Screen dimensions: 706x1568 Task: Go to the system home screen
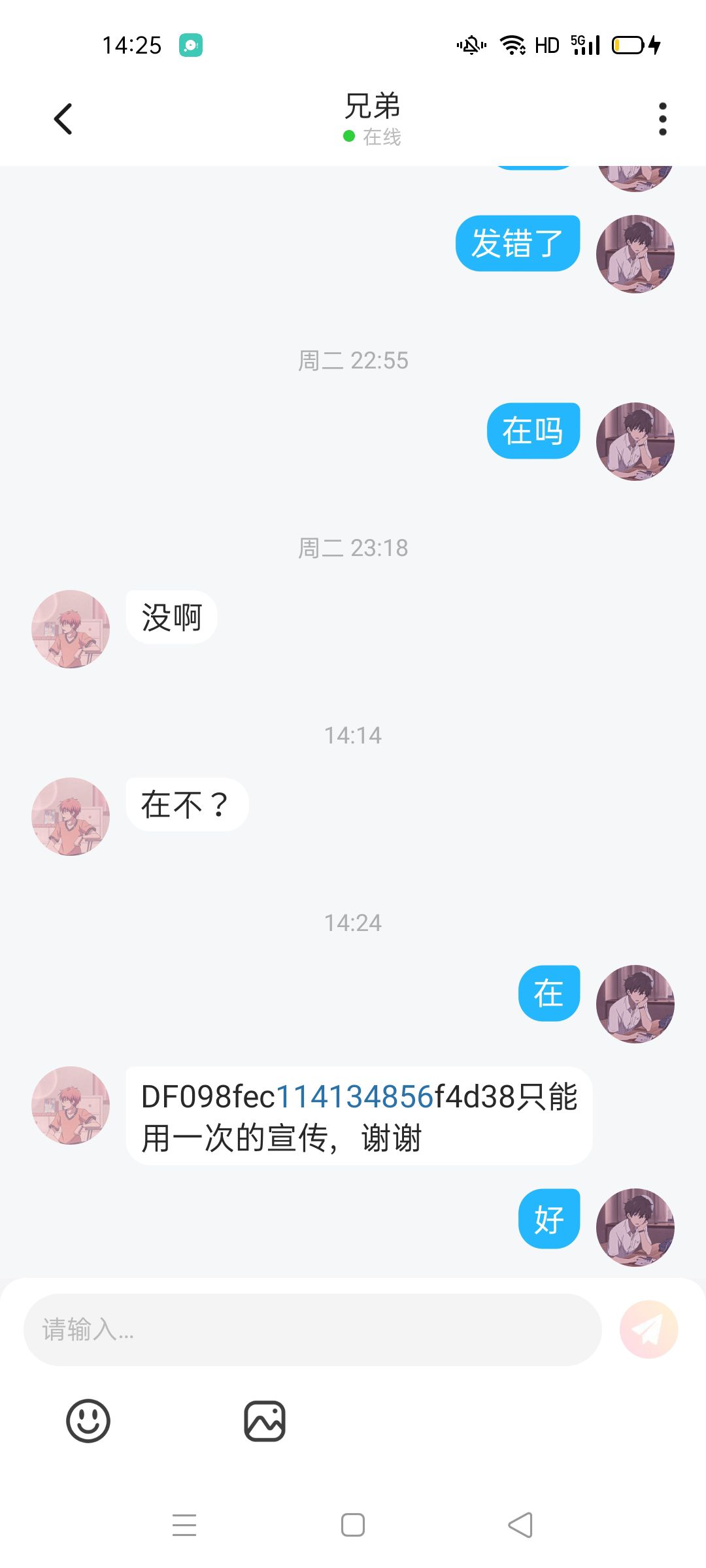click(353, 1525)
